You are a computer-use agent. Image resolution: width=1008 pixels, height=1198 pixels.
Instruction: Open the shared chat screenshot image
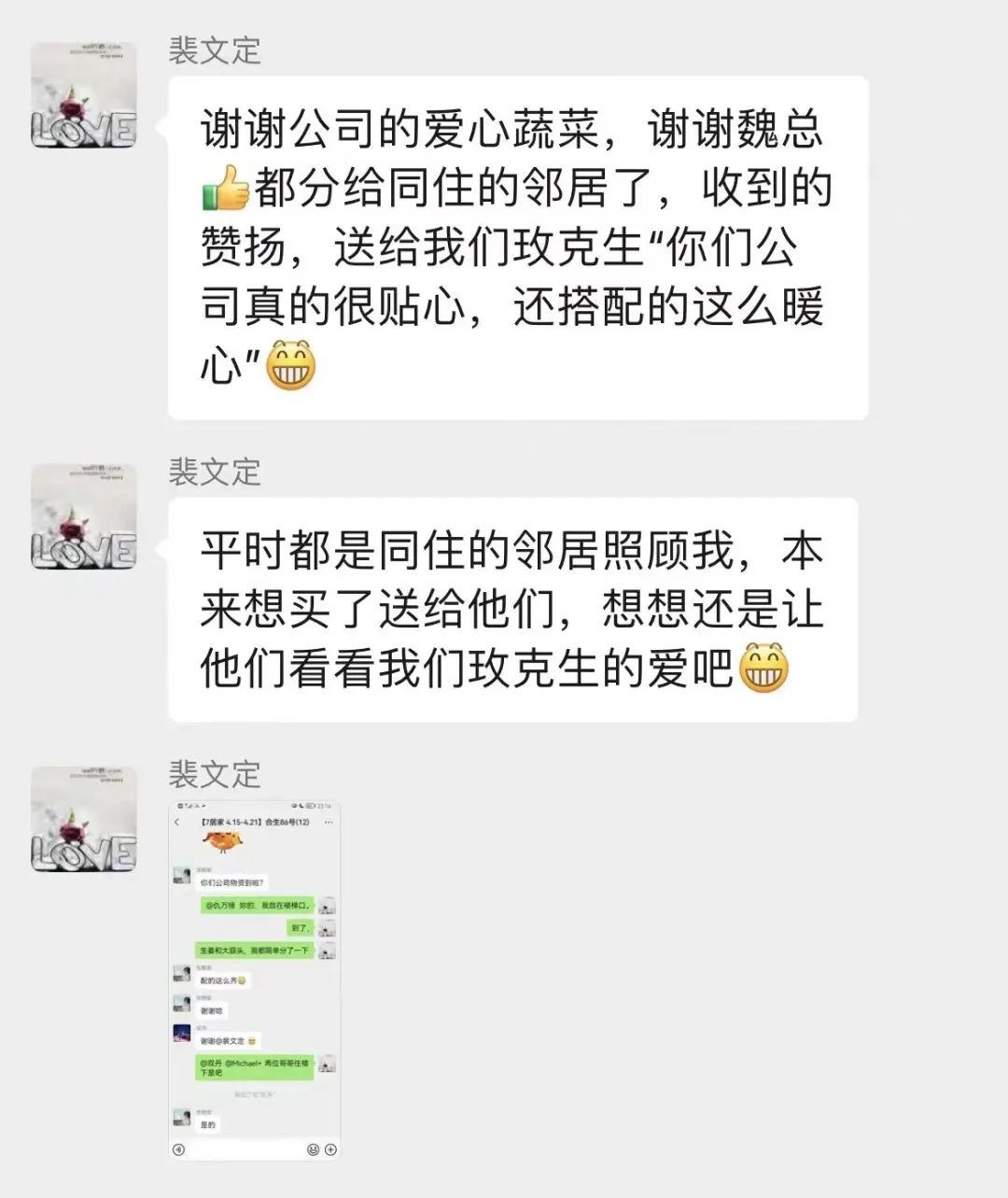pyautogui.click(x=255, y=980)
